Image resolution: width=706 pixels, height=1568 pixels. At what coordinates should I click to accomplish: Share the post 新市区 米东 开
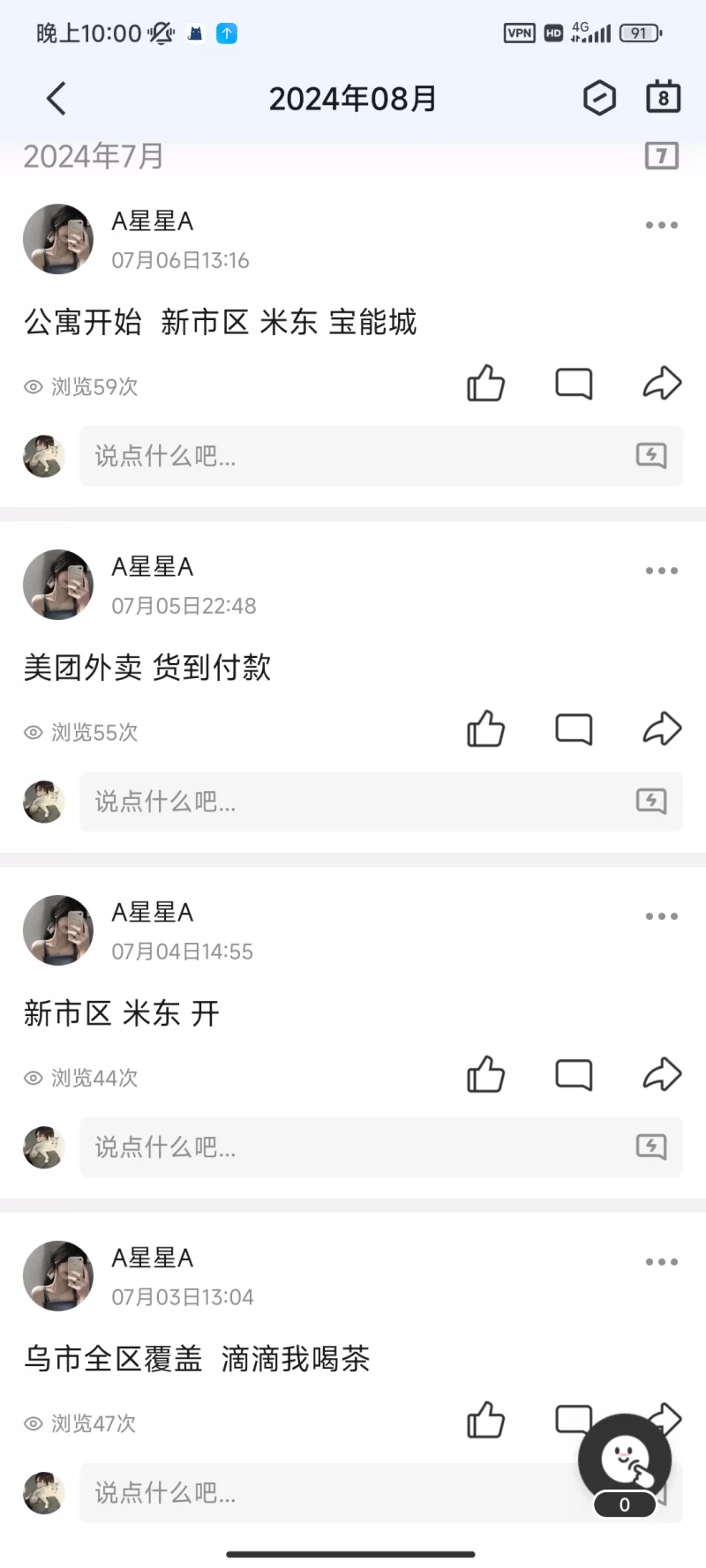[x=662, y=1075]
